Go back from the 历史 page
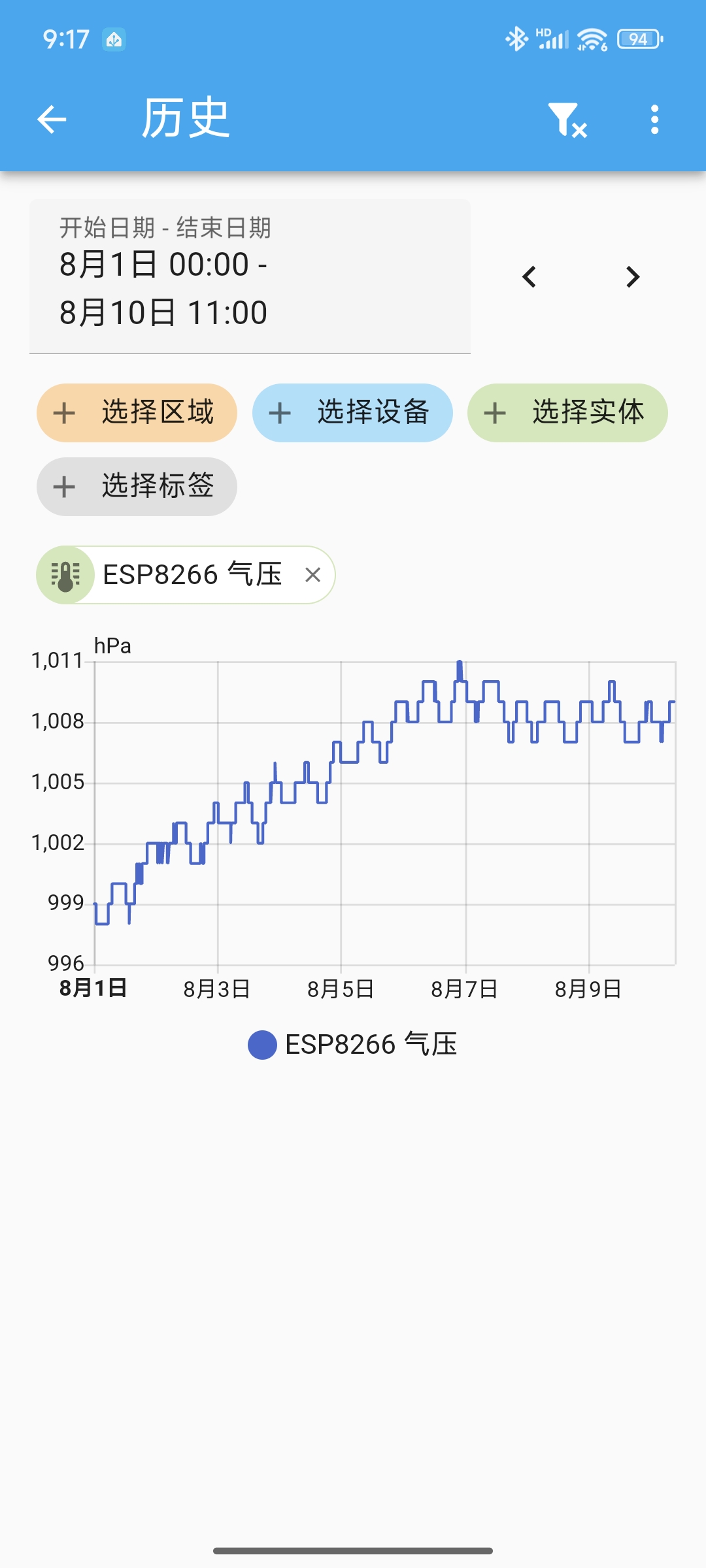706x1568 pixels. tap(52, 120)
